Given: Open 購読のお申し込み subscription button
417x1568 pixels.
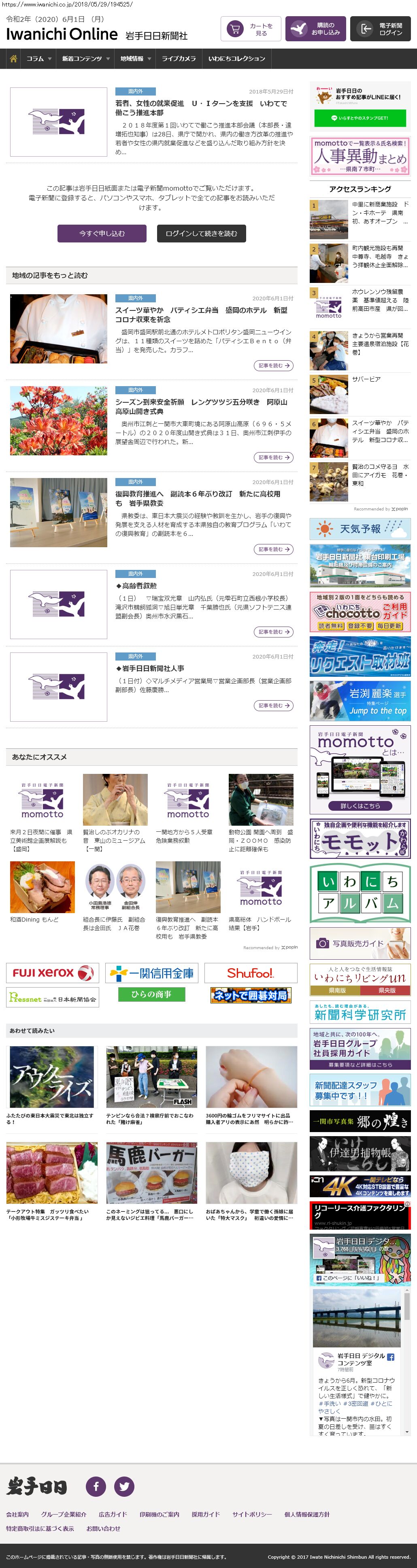Looking at the screenshot, I should click(x=315, y=29).
